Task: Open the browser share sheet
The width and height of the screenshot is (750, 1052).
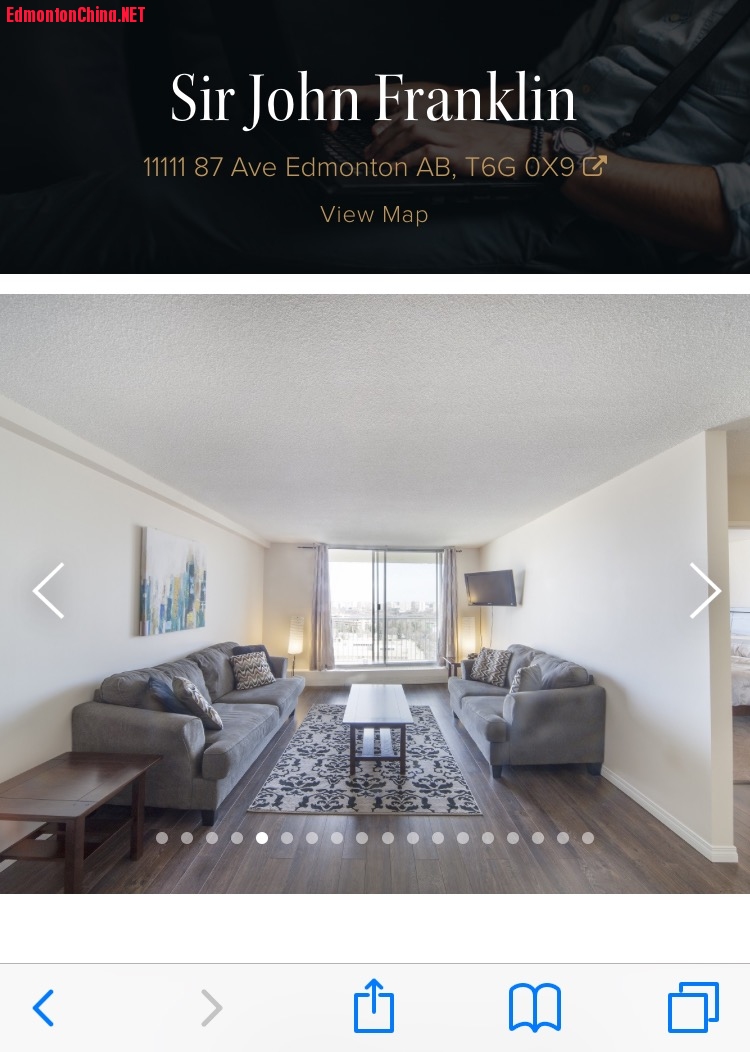Action: (374, 1006)
